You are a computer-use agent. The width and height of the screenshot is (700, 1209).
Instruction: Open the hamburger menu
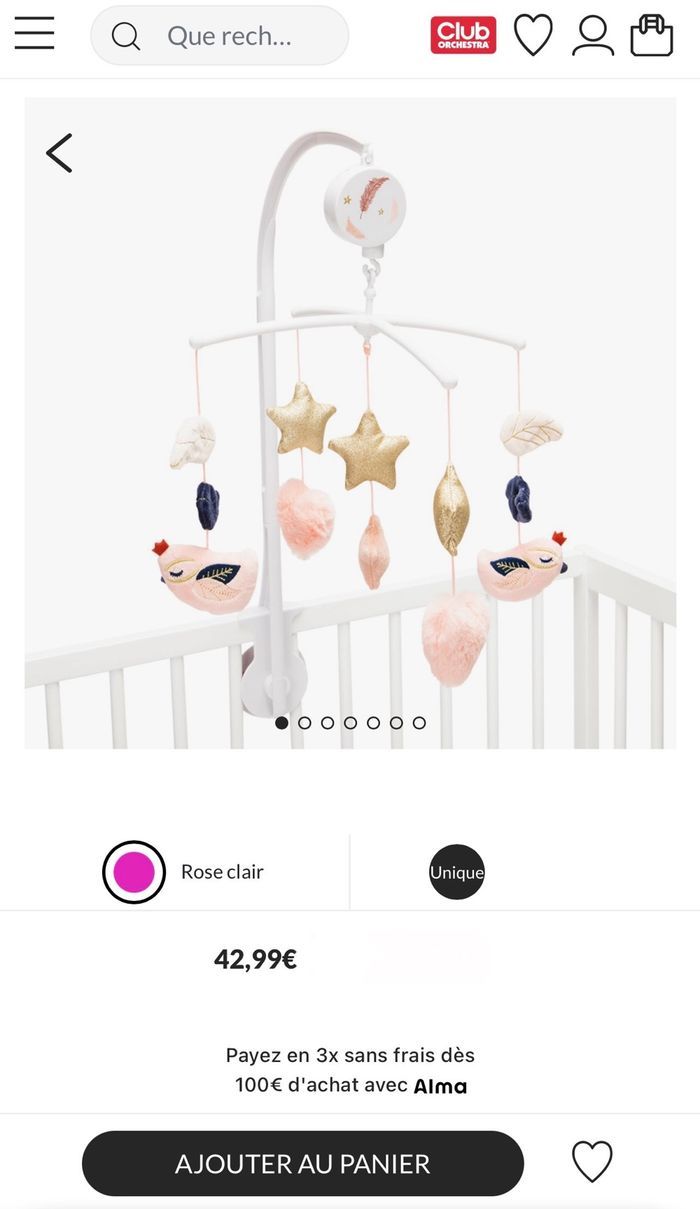pos(34,33)
